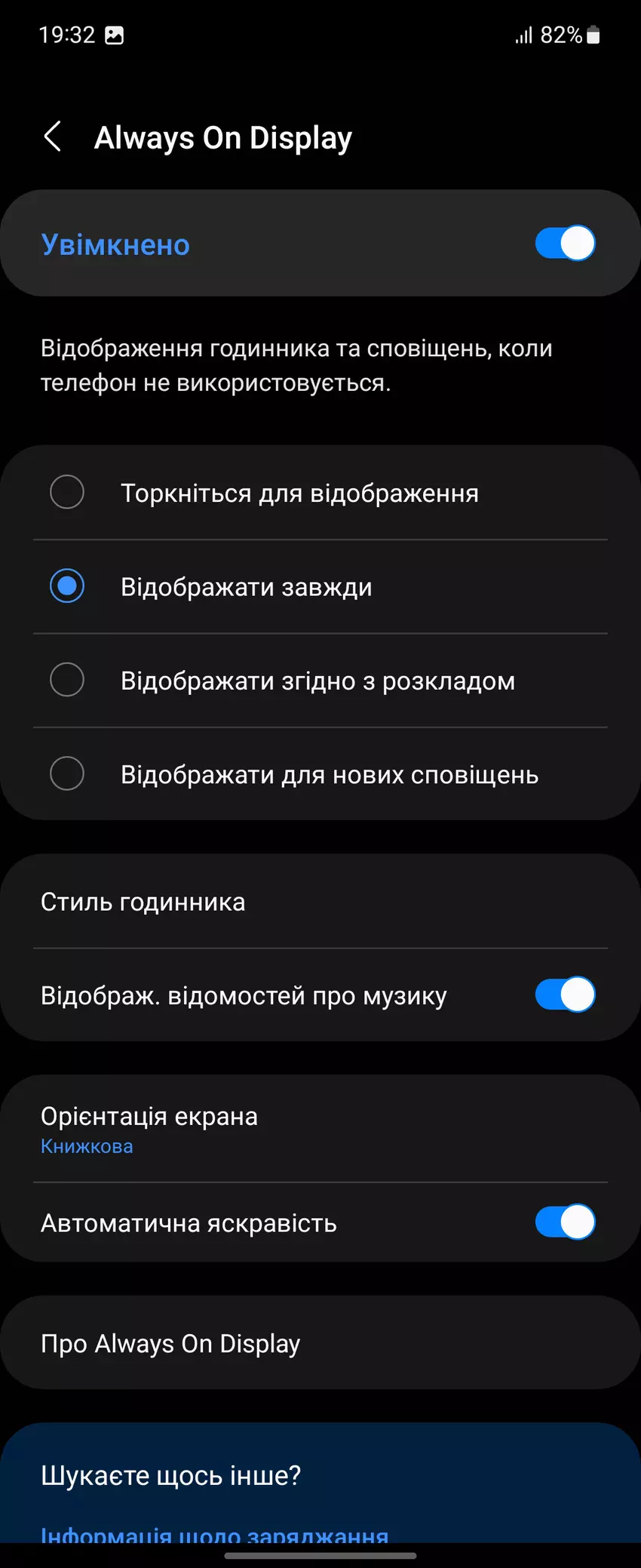The image size is (641, 1568).
Task: Toggle Автоматична яскравість switch
Action: coord(565,1222)
